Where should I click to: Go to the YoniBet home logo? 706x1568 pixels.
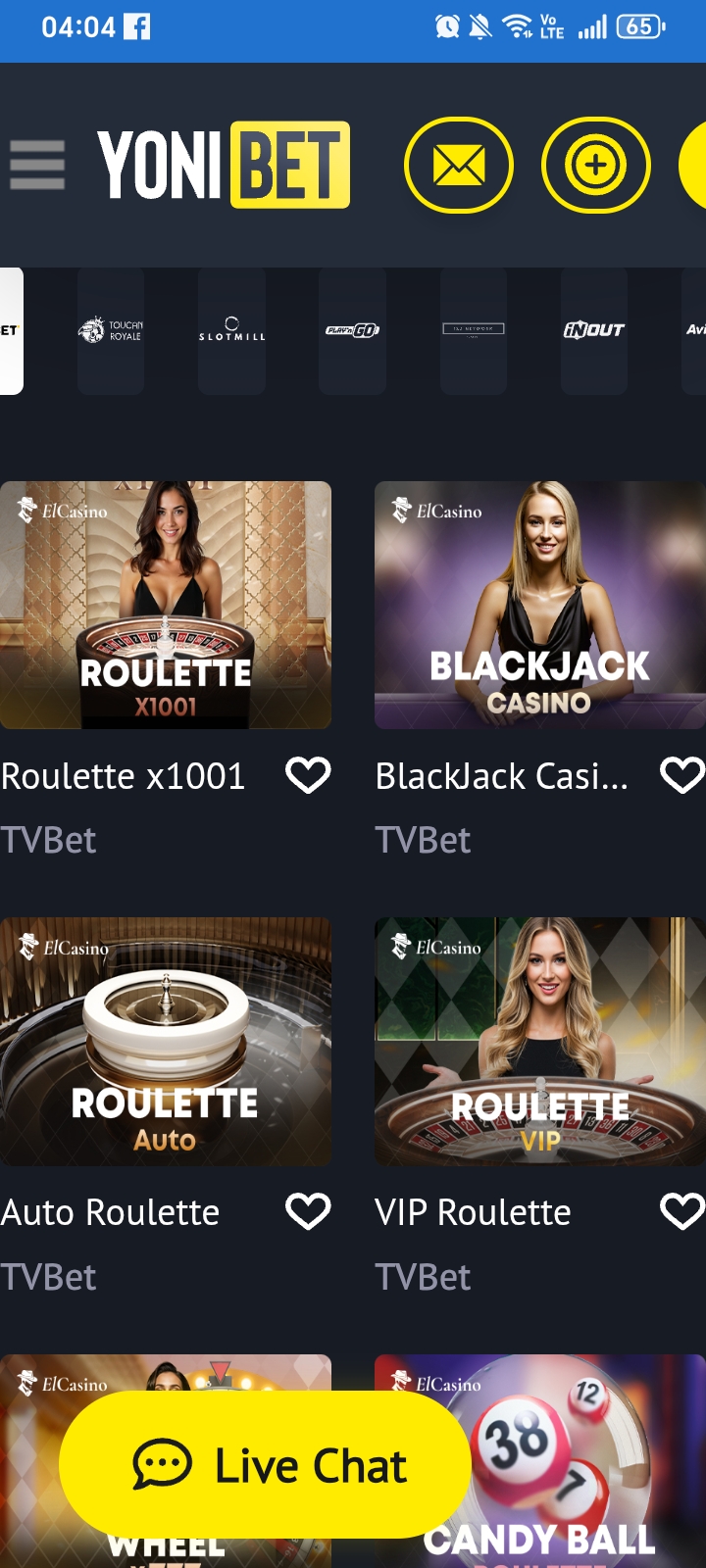coord(224,165)
